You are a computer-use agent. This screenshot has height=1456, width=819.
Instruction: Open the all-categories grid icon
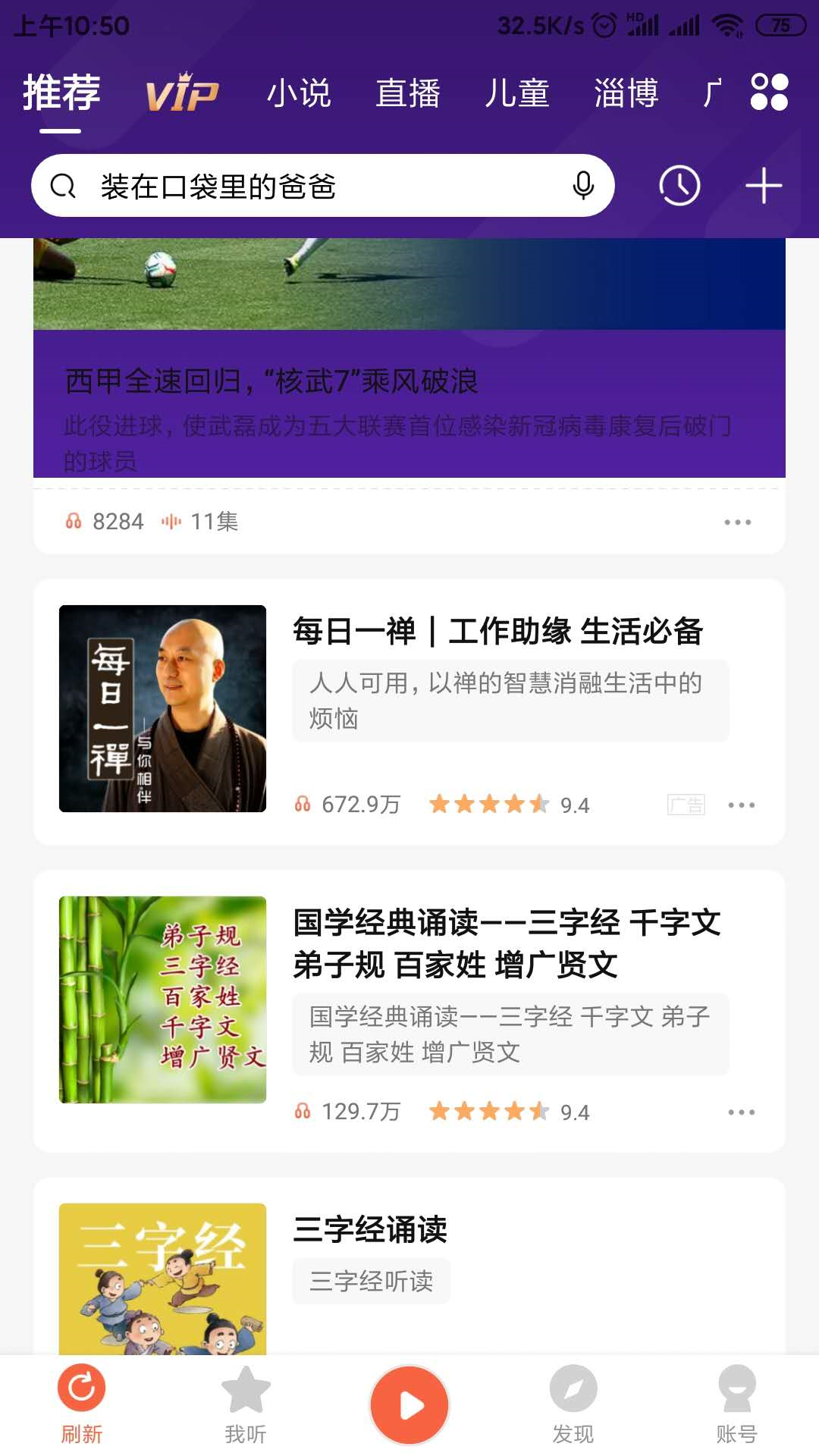click(x=769, y=93)
